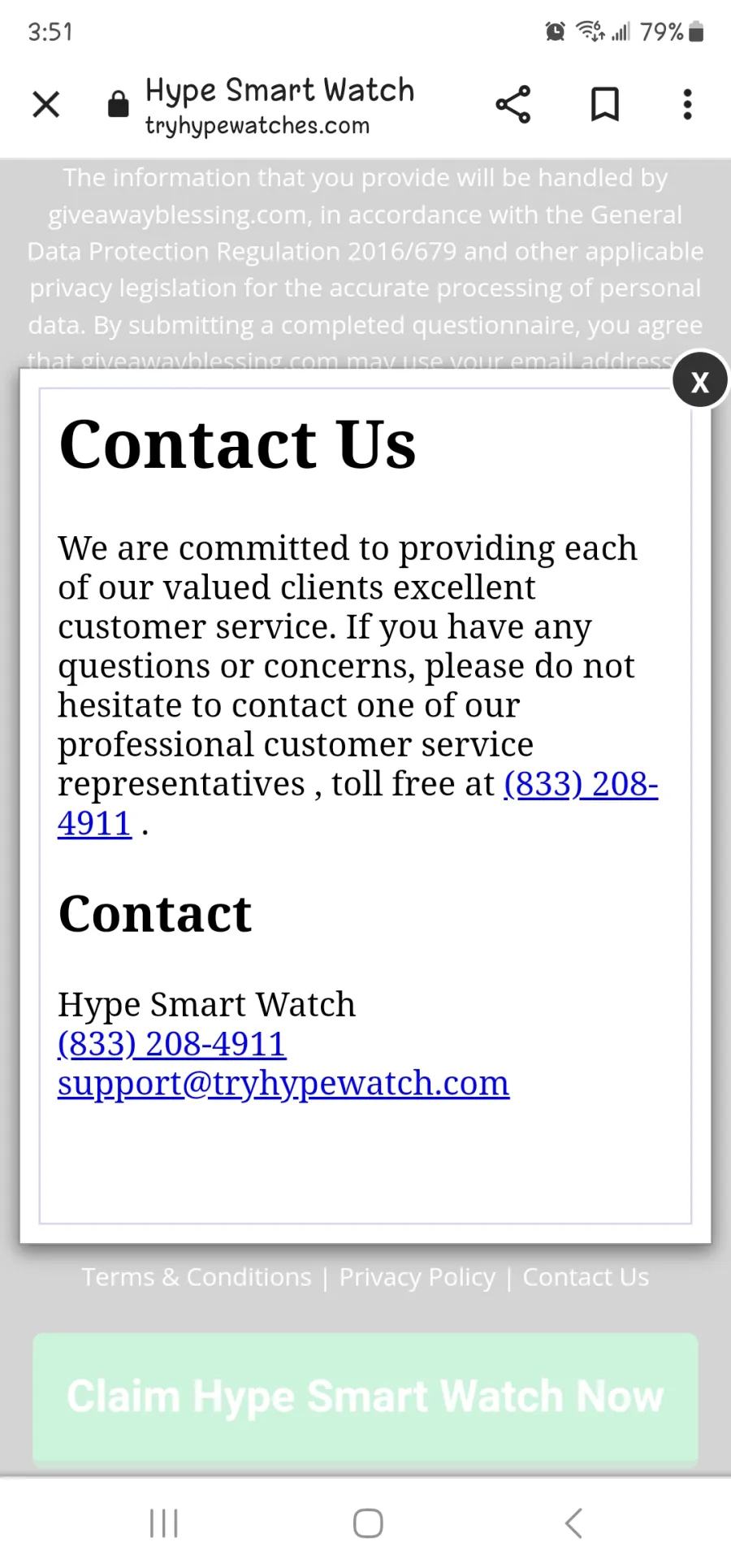Go back using the system back button
This screenshot has width=731, height=1568.
[x=573, y=1523]
